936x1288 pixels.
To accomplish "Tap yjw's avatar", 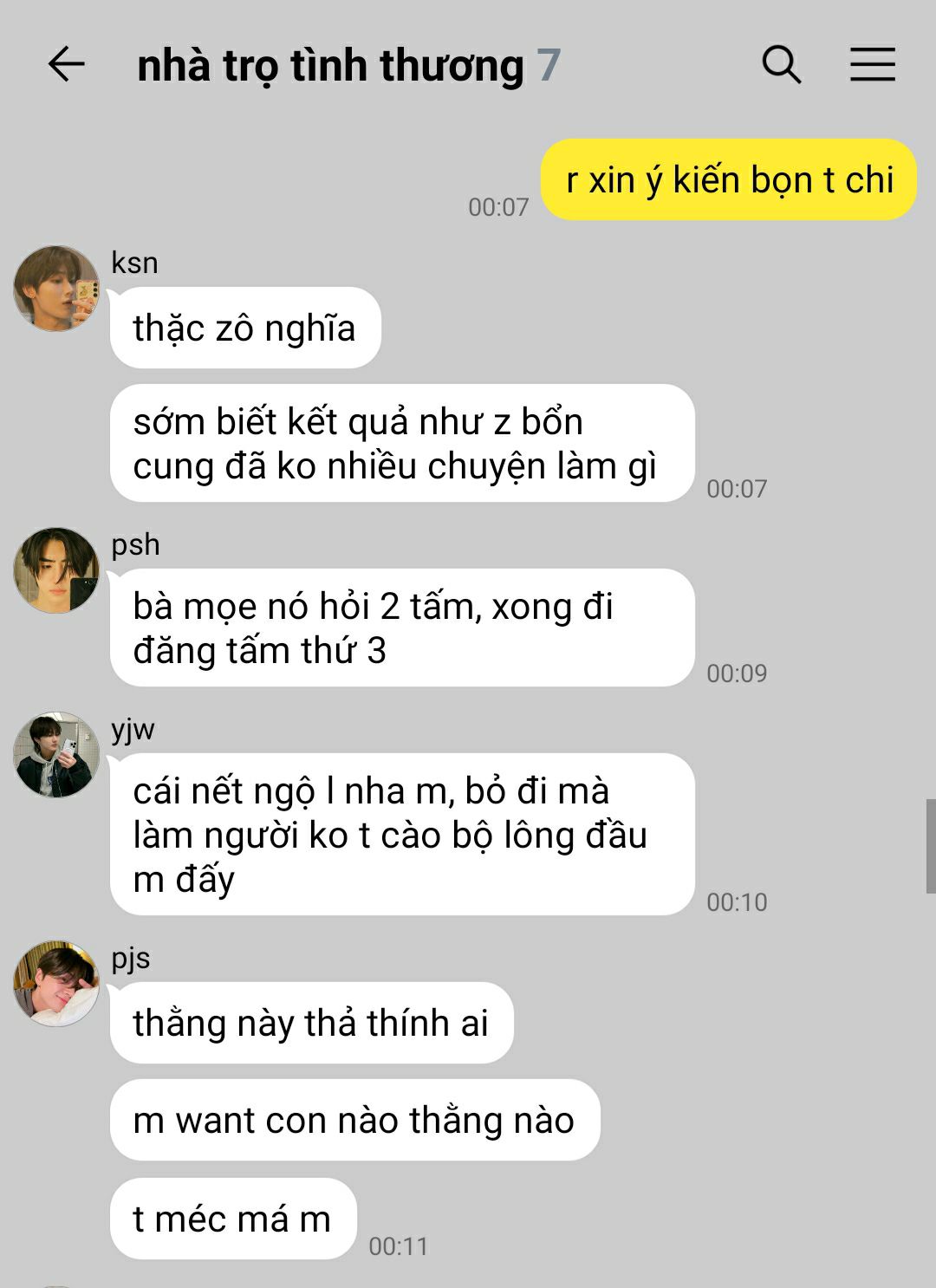I will click(x=56, y=755).
